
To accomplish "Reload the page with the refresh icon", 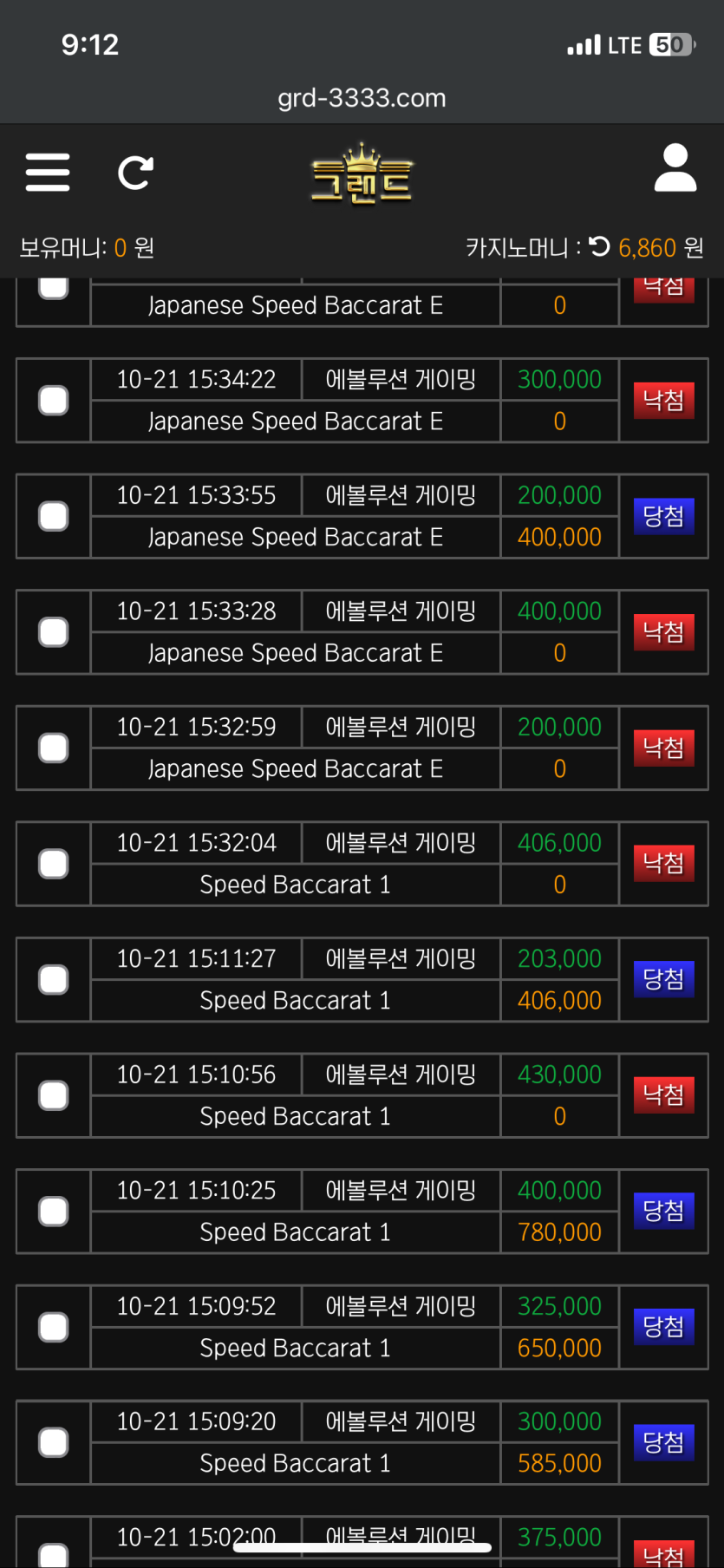I will [135, 173].
